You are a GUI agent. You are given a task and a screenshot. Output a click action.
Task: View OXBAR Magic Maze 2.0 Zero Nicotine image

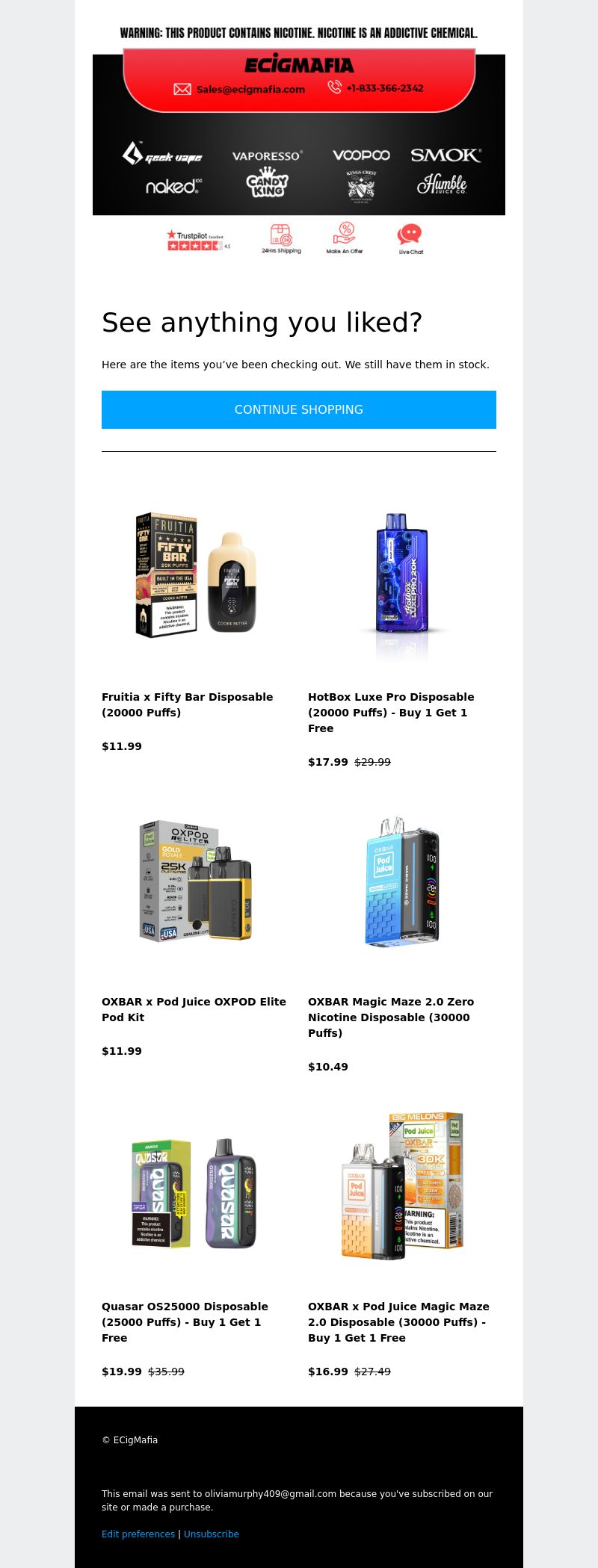401,881
